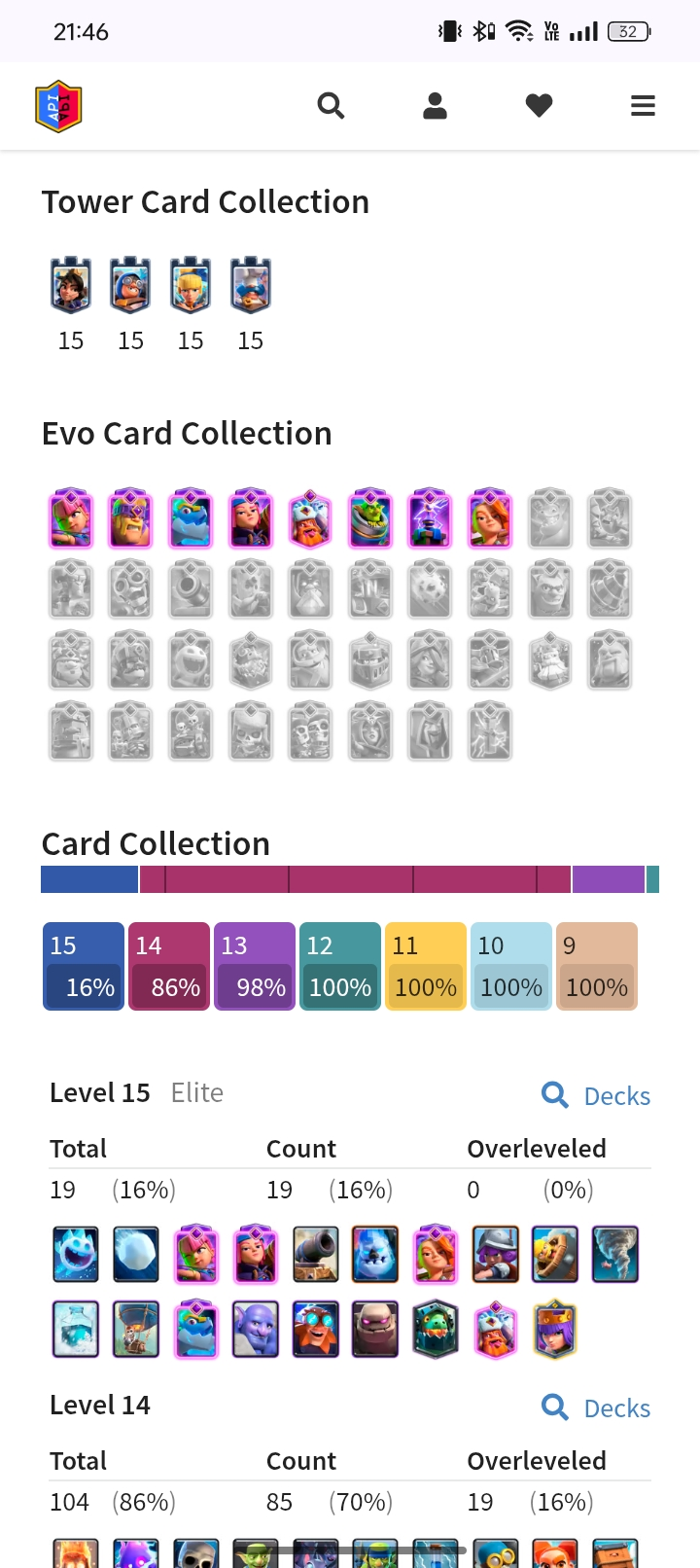700x1568 pixels.
Task: Open Decks link for Level 15
Action: tap(596, 1095)
